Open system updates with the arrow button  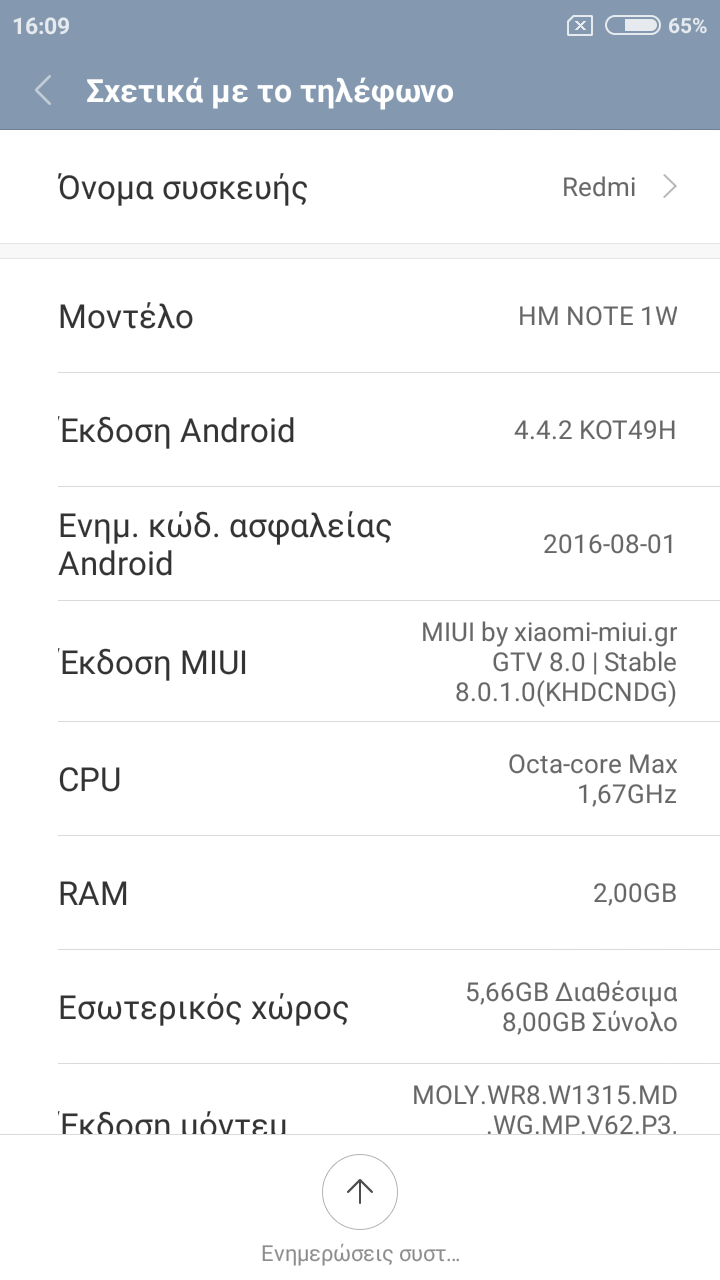360,1191
